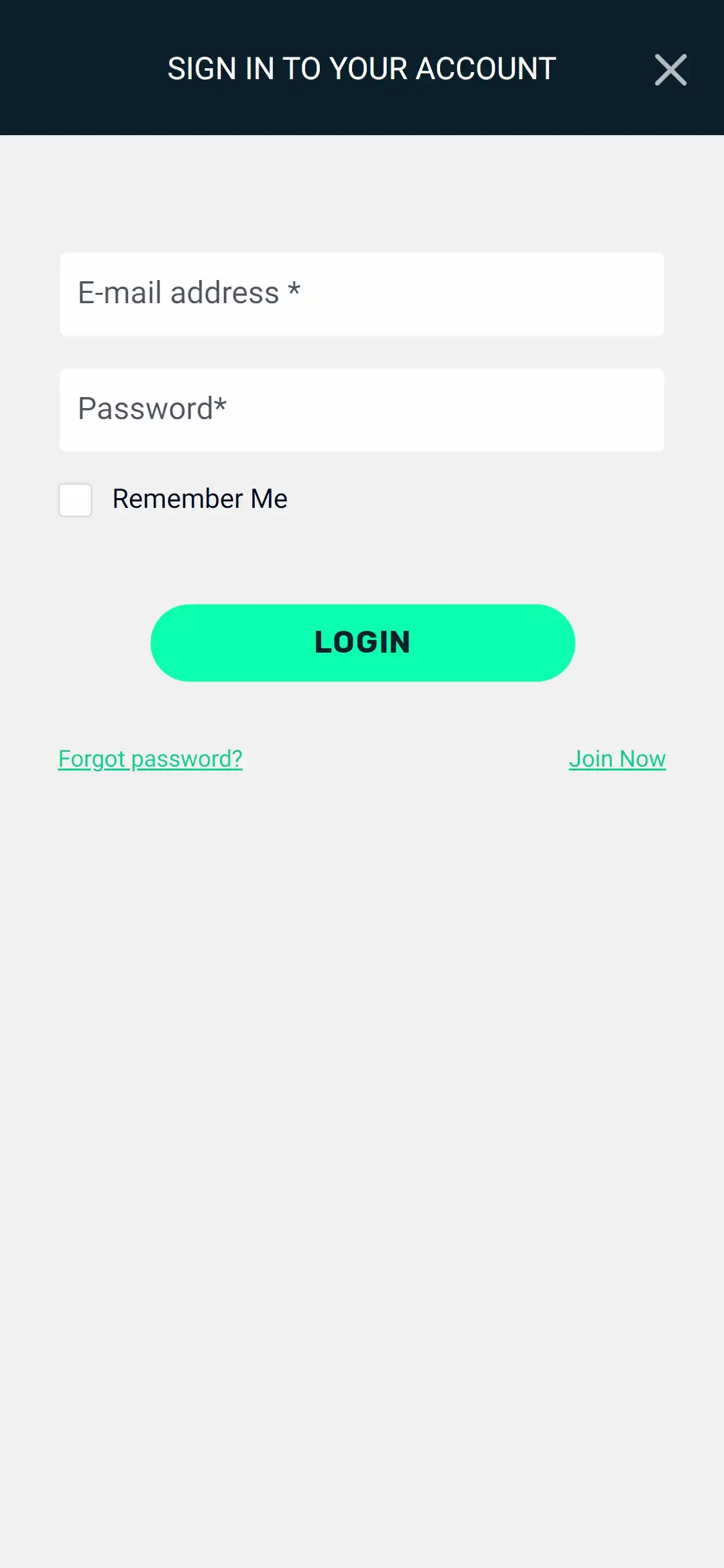The height and width of the screenshot is (1568, 724).
Task: Close the sign-in dialog
Action: [x=671, y=70]
